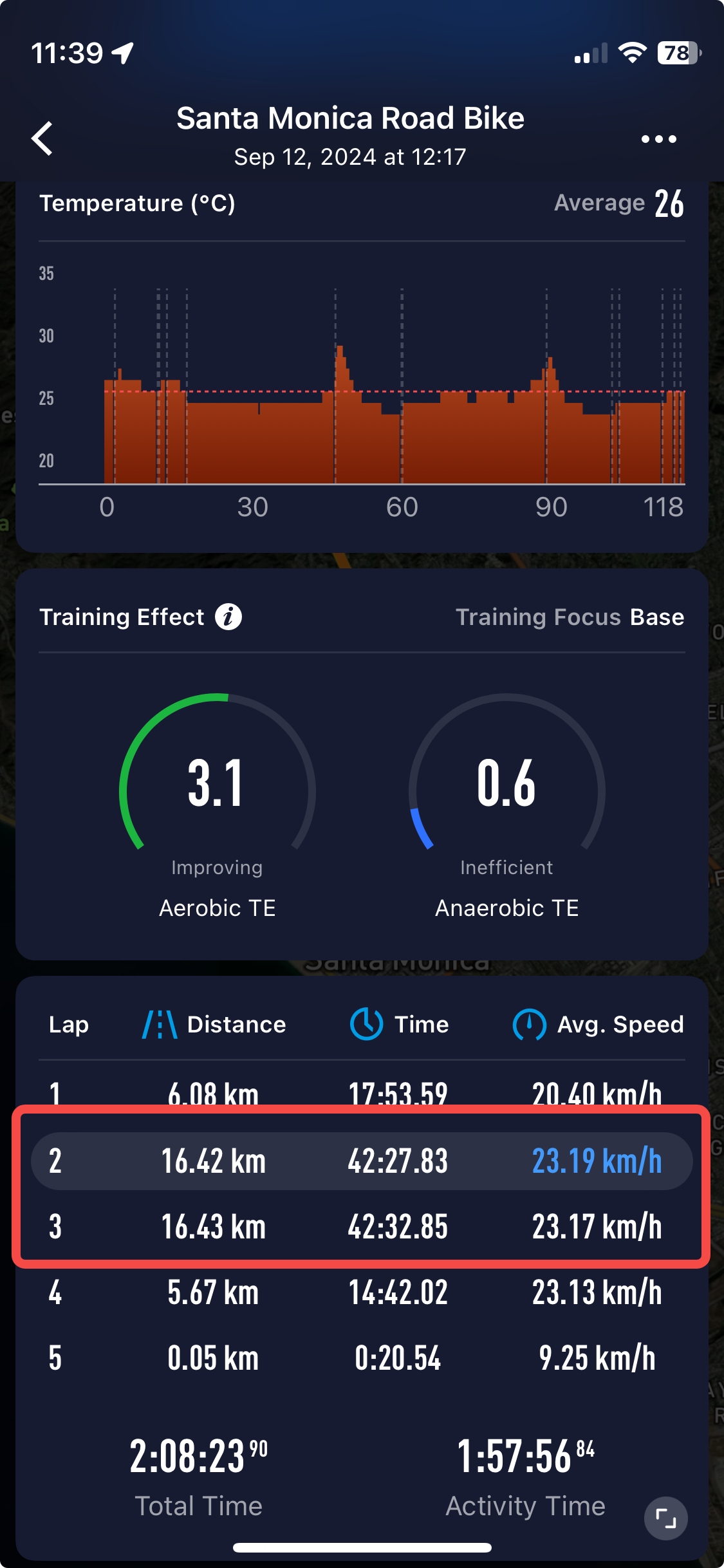The image size is (724, 1568).
Task: Open the three-dot overflow menu
Action: tap(658, 139)
